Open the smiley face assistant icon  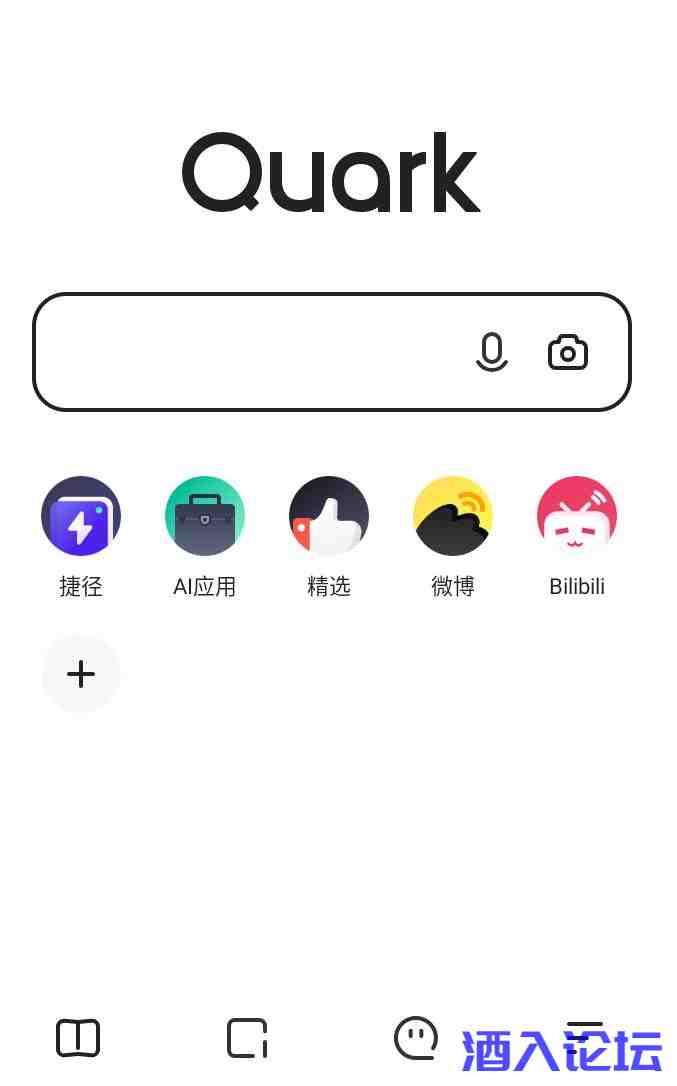416,1038
